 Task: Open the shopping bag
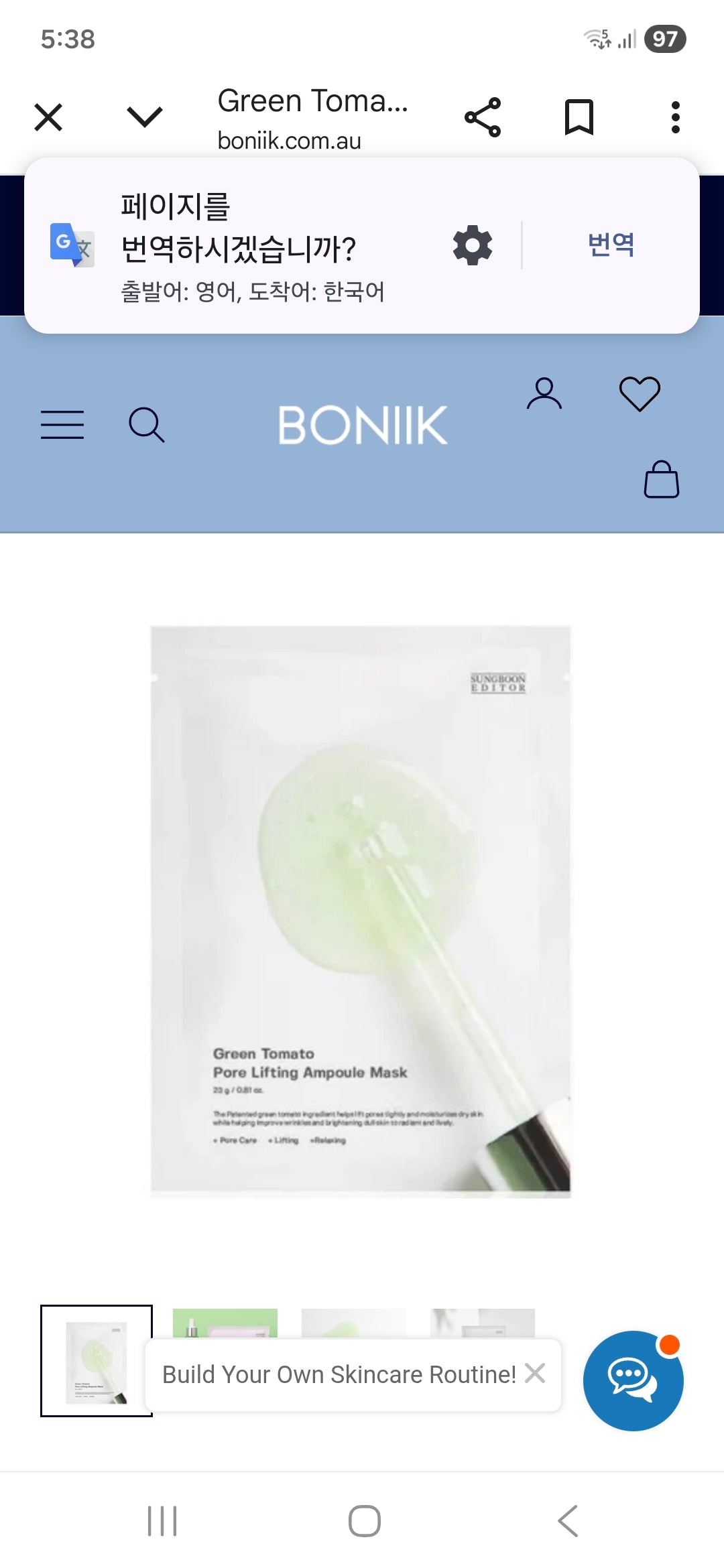click(661, 480)
